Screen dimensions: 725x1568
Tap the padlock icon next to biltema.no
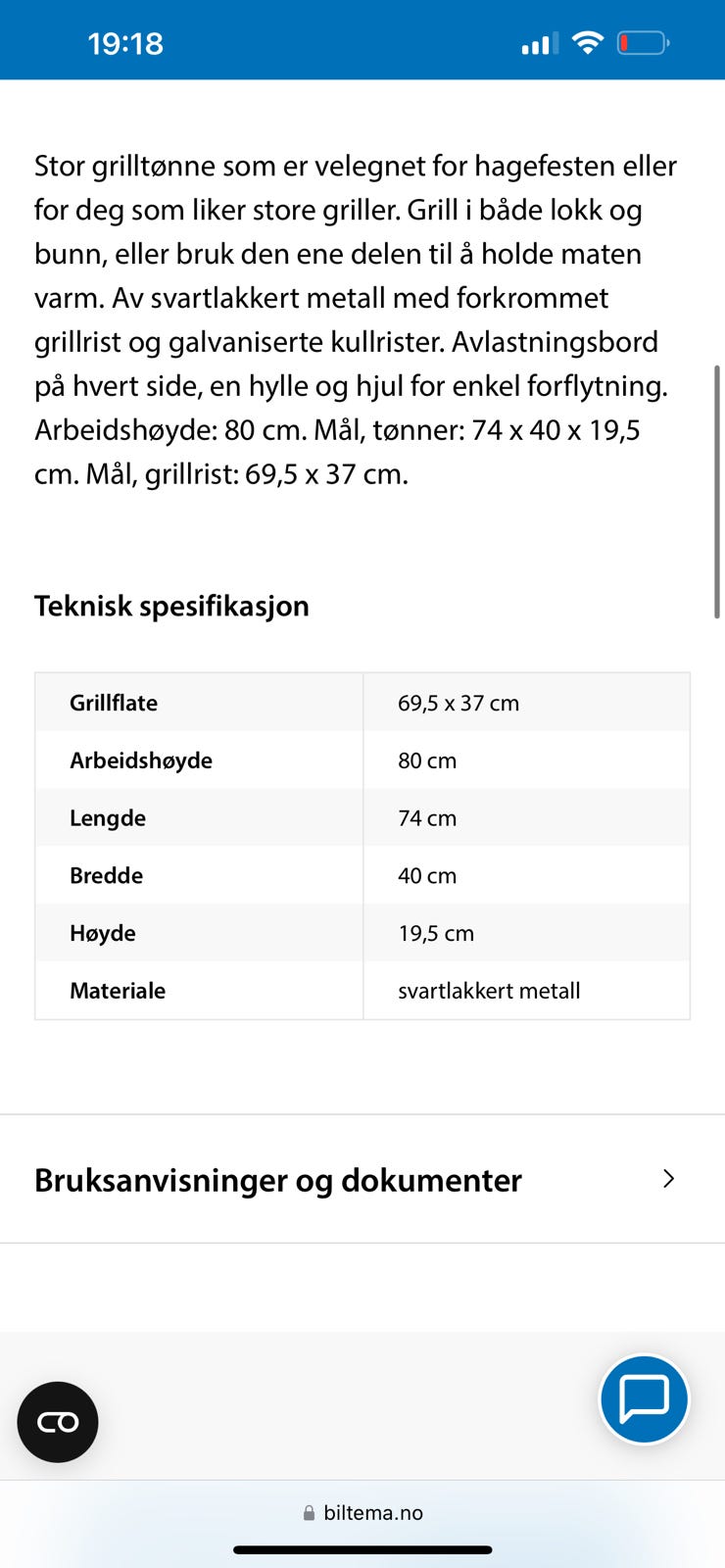click(308, 1512)
